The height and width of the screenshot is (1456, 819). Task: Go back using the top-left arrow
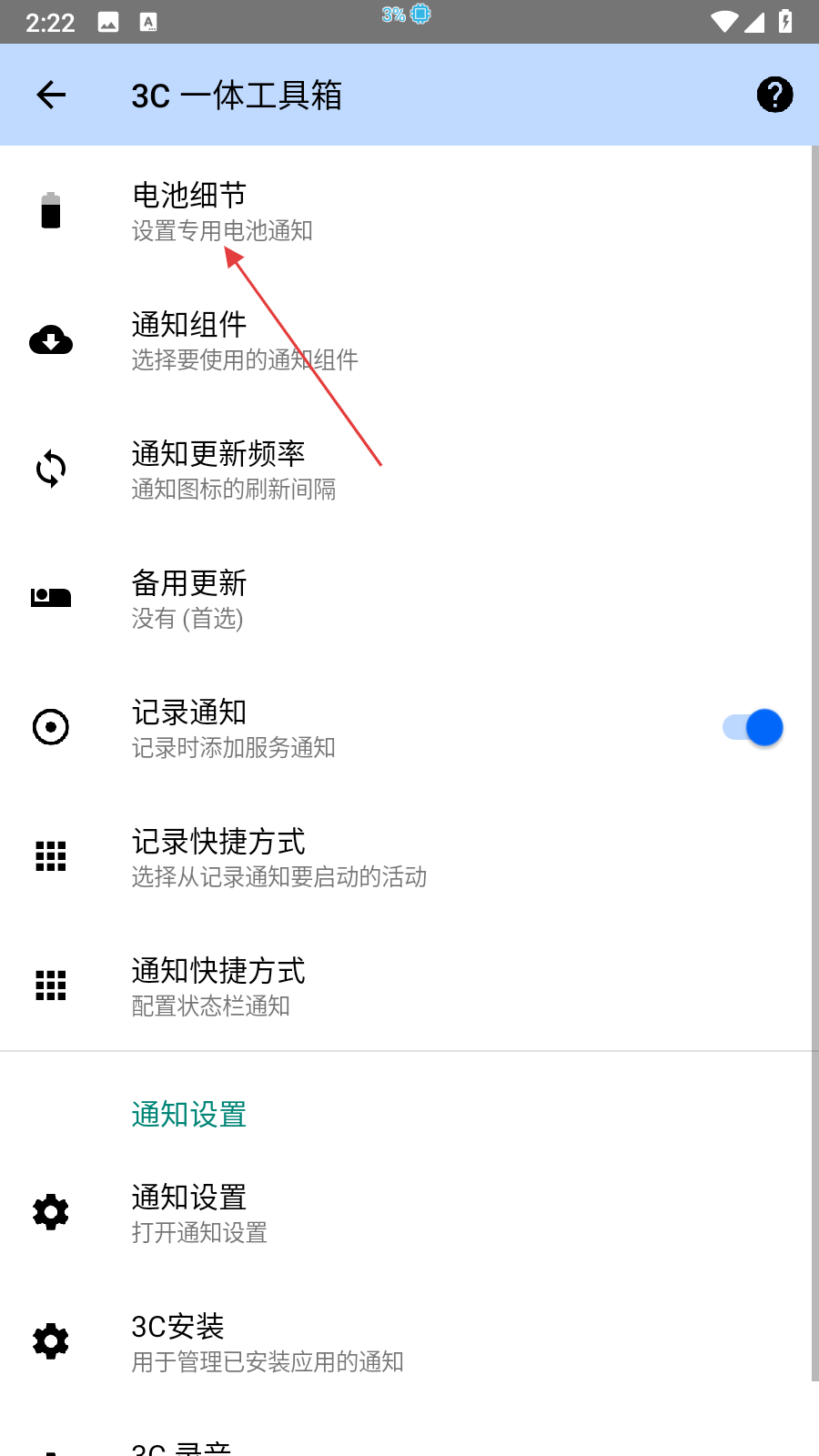(51, 95)
